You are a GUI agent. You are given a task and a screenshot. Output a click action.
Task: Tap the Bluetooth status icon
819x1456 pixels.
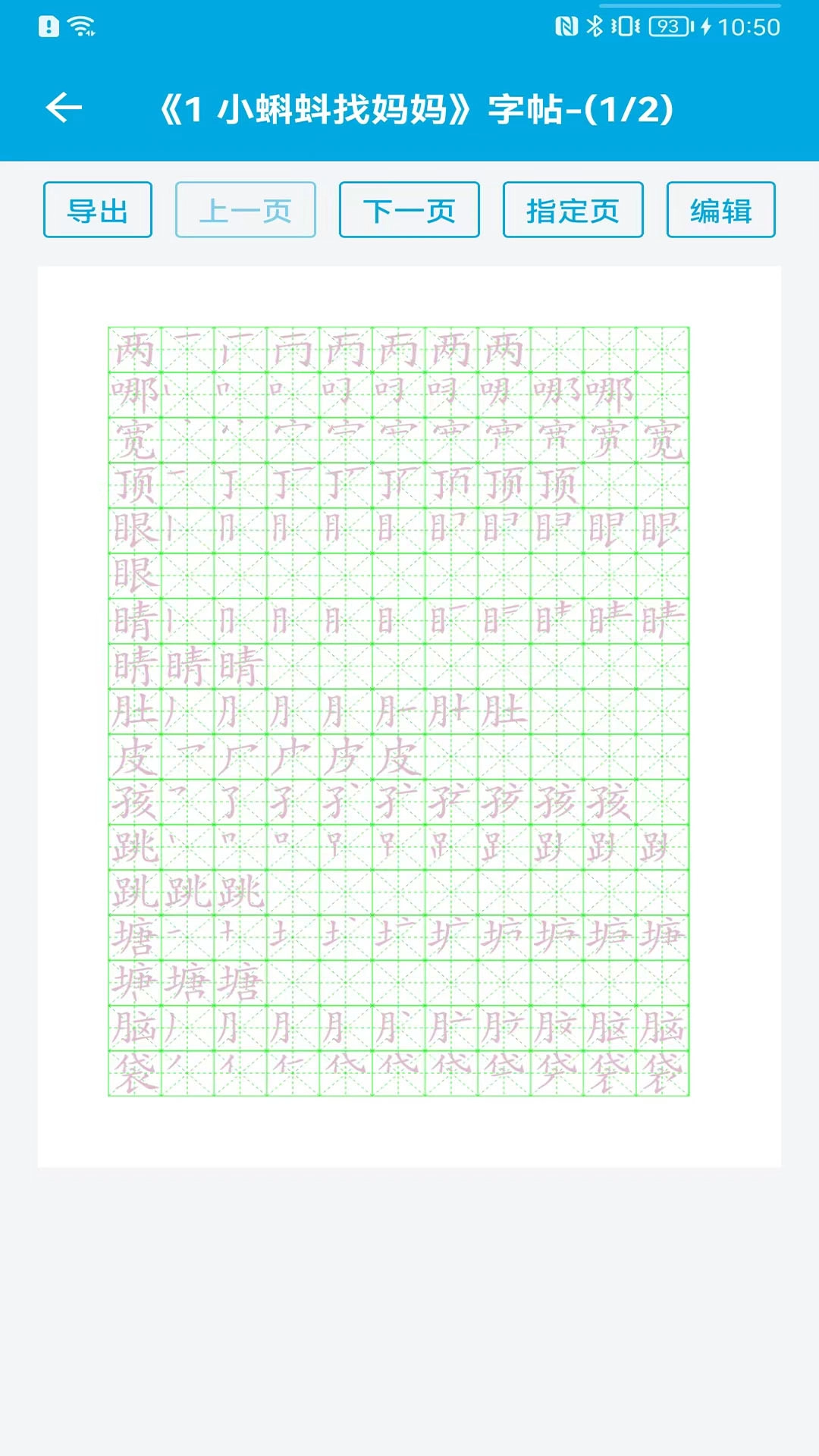coord(596,24)
